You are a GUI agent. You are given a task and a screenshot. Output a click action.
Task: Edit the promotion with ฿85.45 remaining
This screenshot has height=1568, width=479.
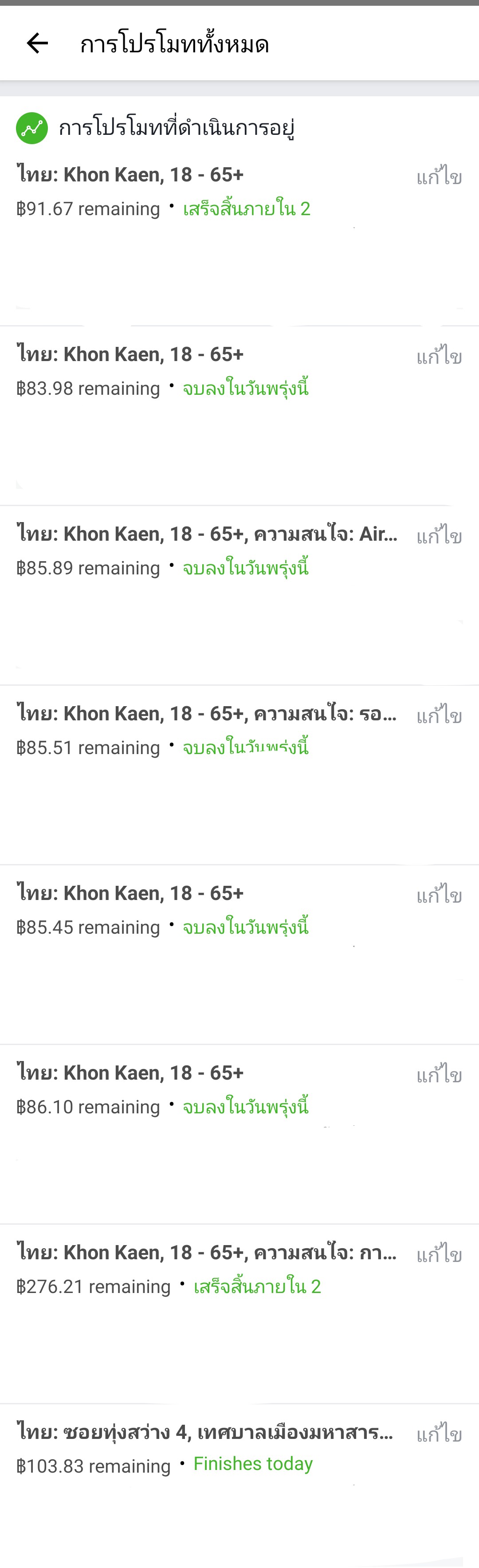(439, 895)
